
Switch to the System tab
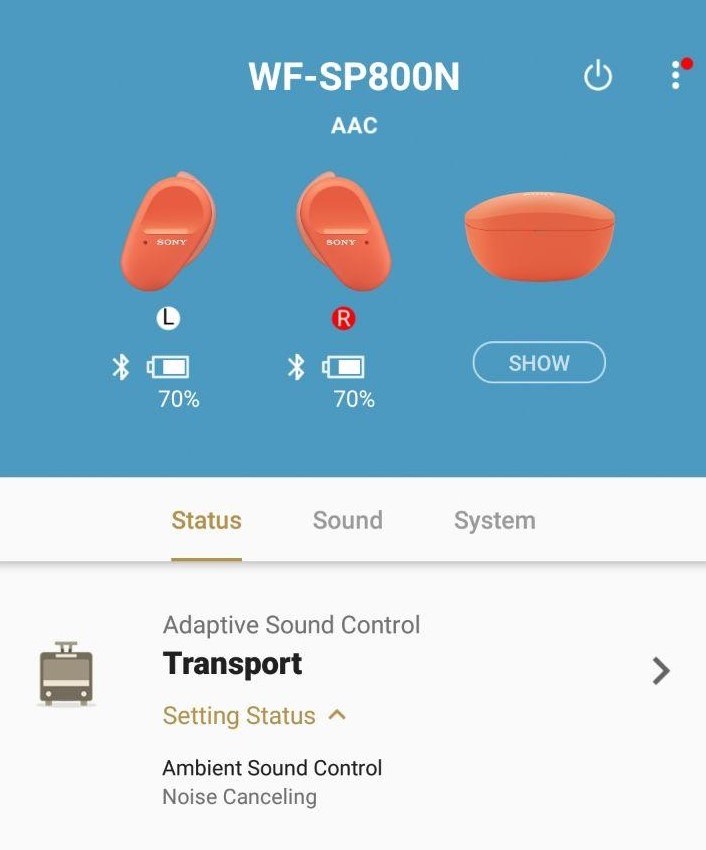494,520
